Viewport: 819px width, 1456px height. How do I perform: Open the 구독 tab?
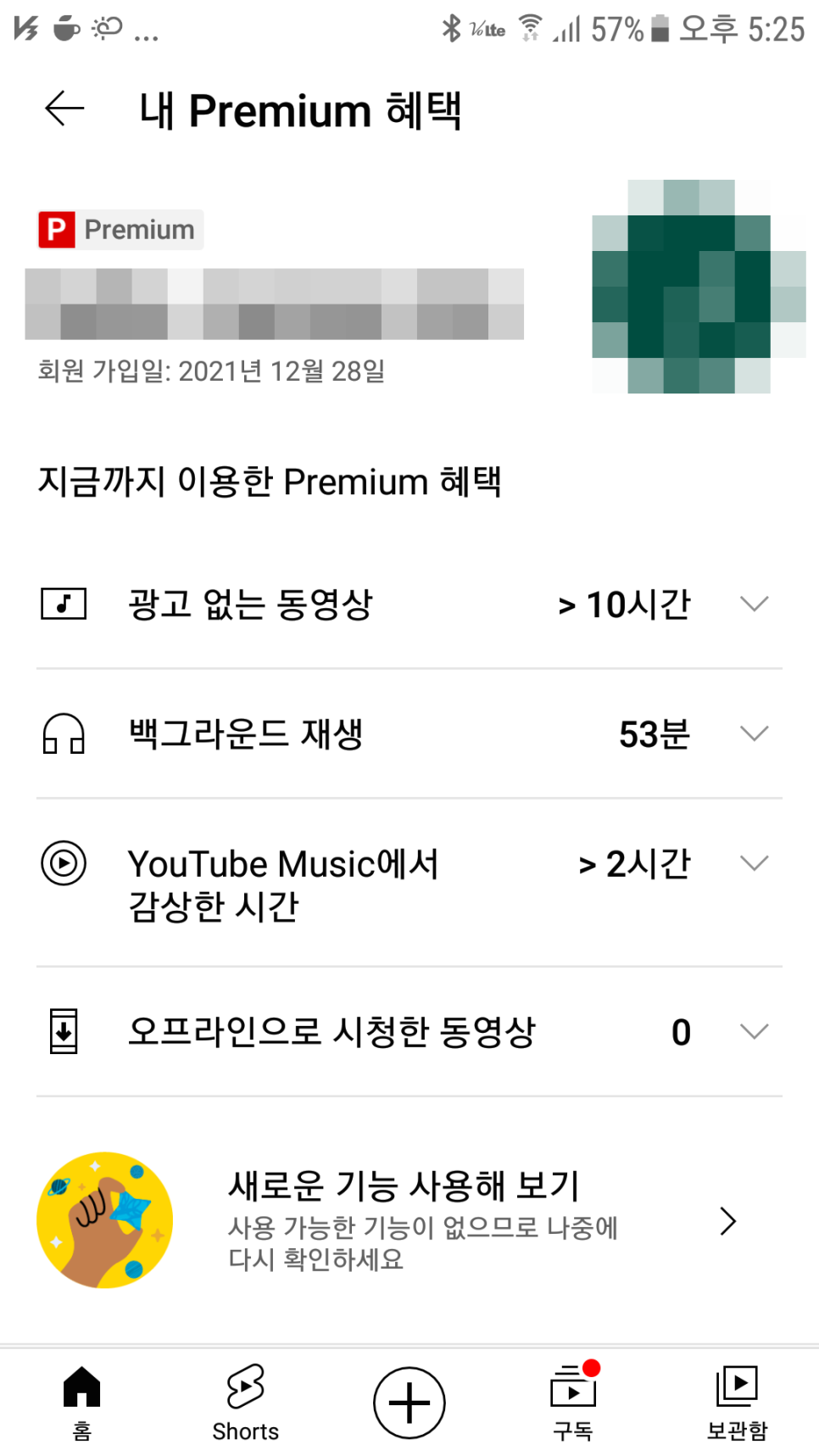tap(574, 1403)
